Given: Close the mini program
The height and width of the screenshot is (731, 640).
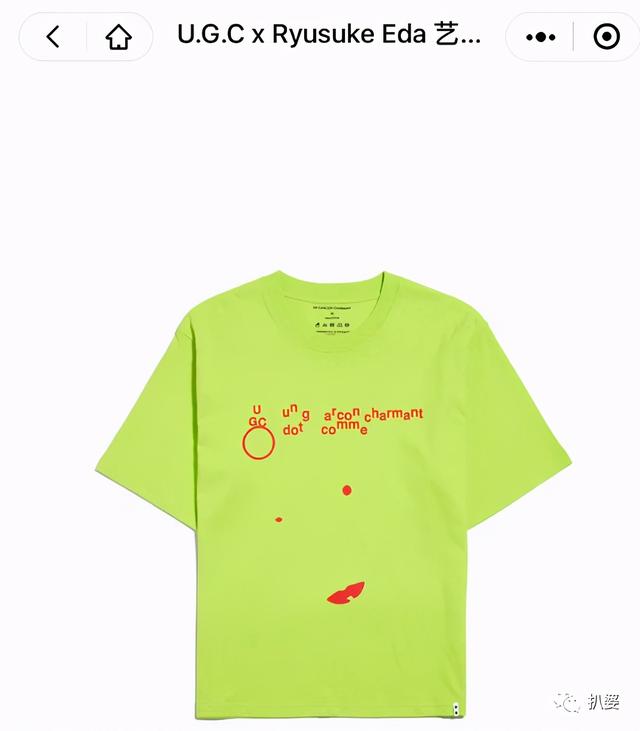Looking at the screenshot, I should [606, 37].
